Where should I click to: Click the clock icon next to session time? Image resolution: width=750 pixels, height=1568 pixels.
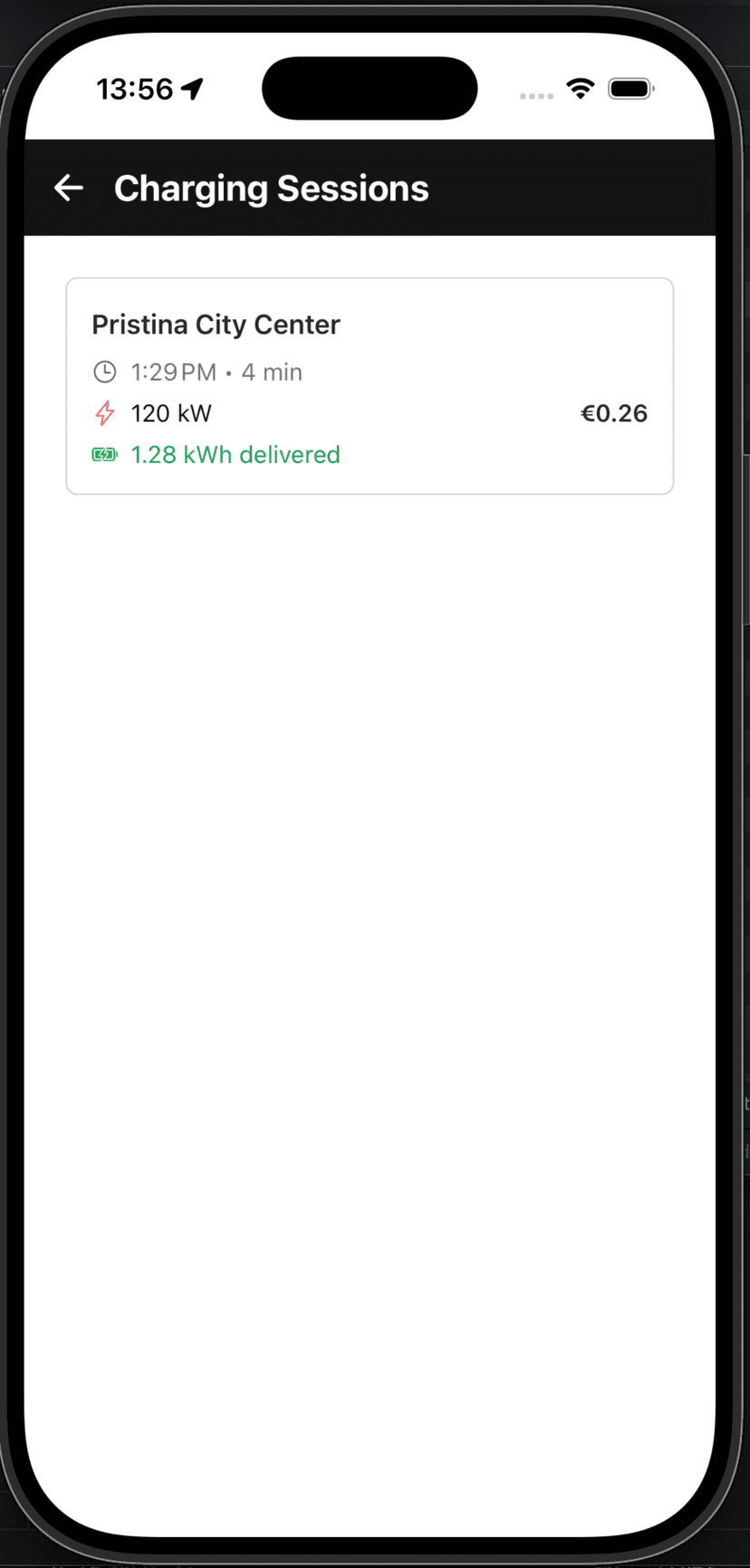coord(104,372)
